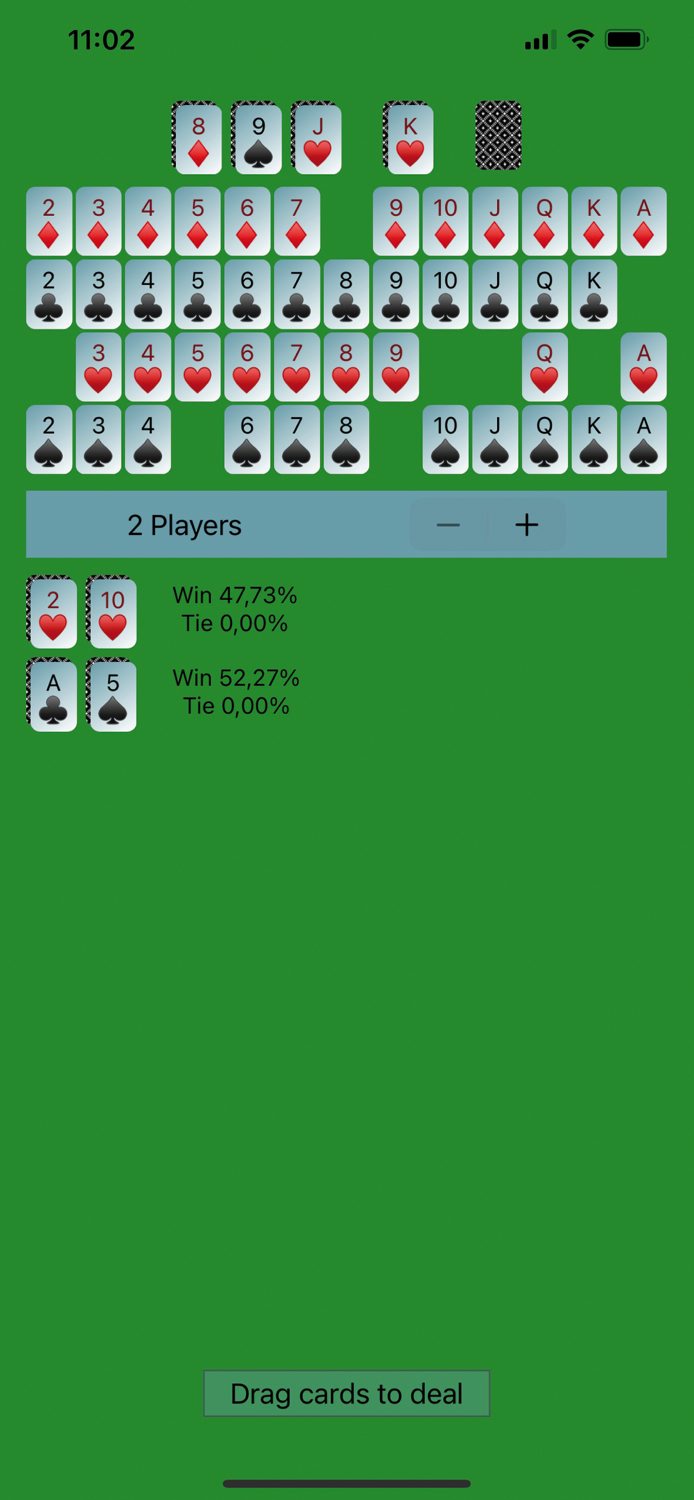Select the 2 of hearts in player one's hand
Screen dimensions: 694x1500
click(x=52, y=612)
